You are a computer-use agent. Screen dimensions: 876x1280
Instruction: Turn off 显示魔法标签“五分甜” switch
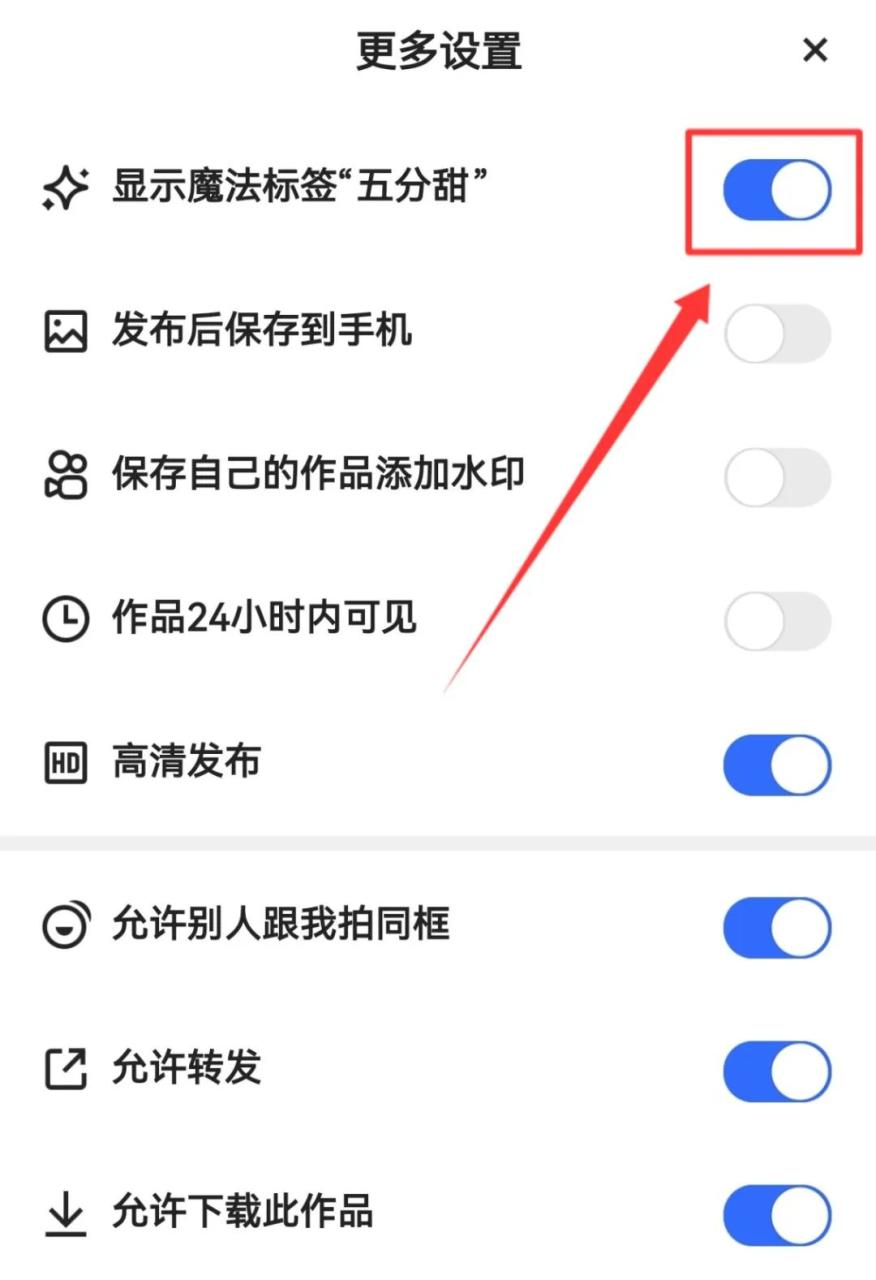click(777, 190)
